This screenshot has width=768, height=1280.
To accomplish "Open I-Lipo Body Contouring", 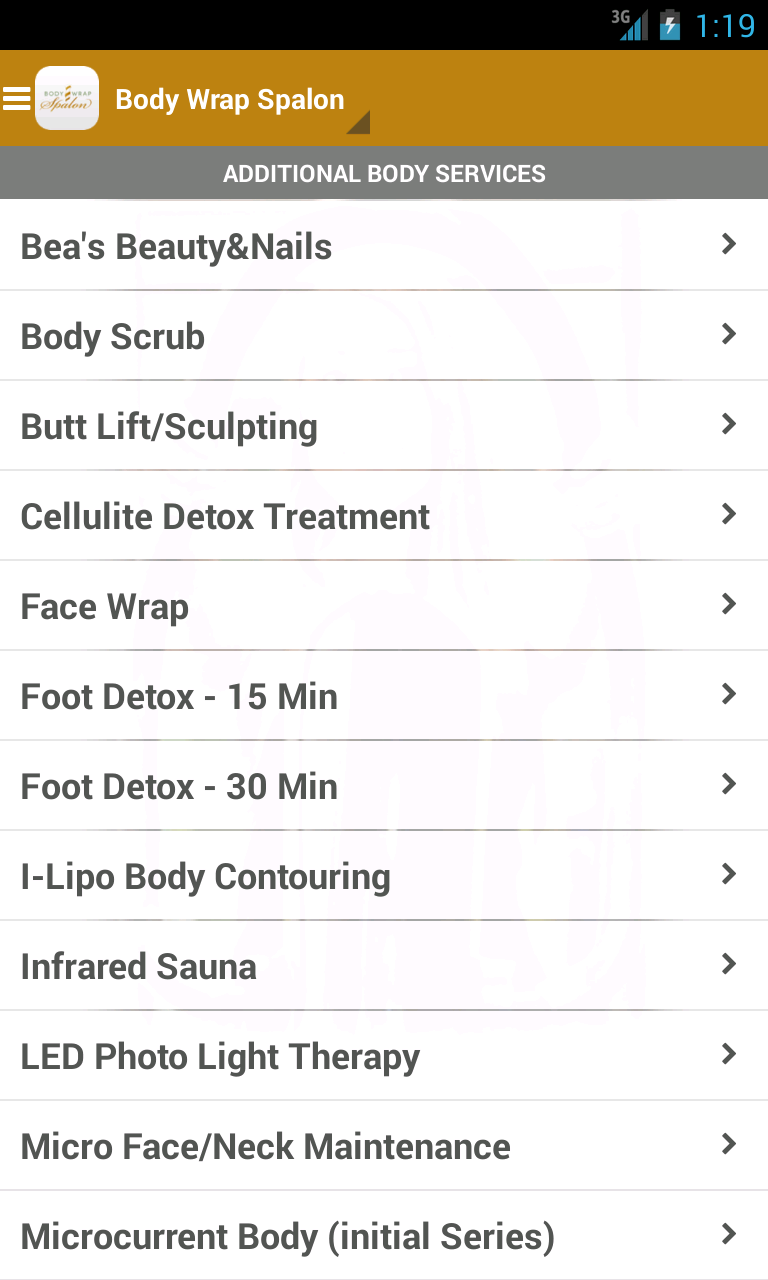I will coord(384,876).
